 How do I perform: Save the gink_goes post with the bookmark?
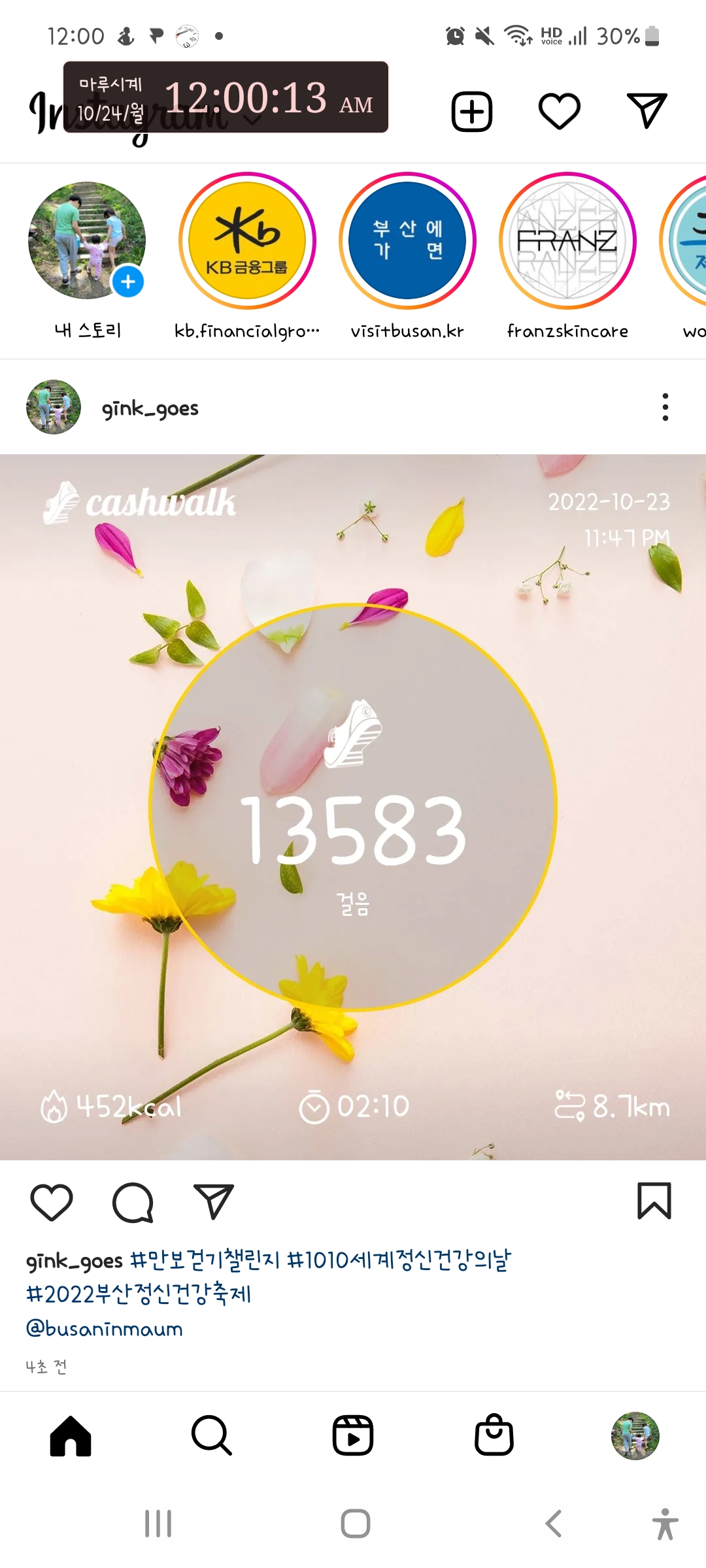pos(654,1201)
